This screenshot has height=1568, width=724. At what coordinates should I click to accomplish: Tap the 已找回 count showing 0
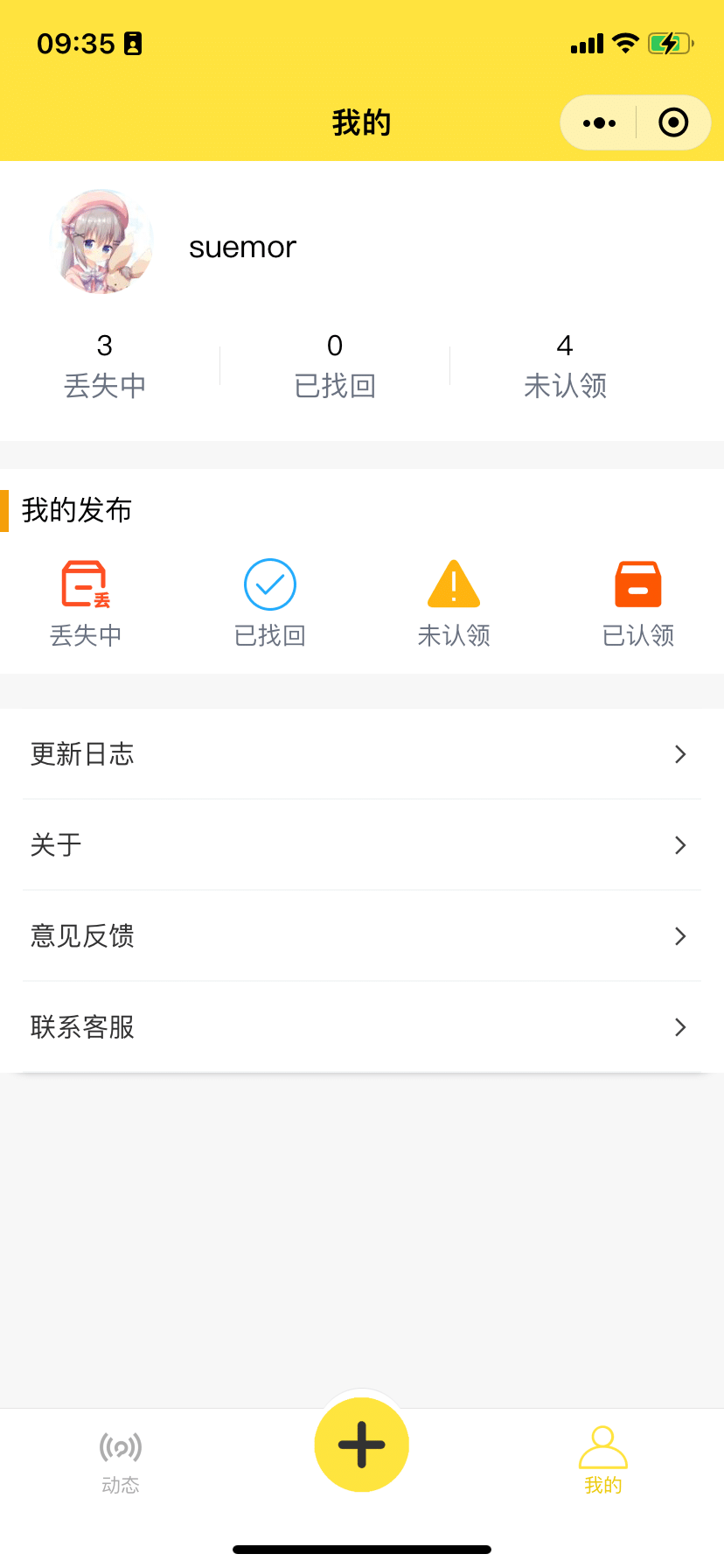point(335,363)
